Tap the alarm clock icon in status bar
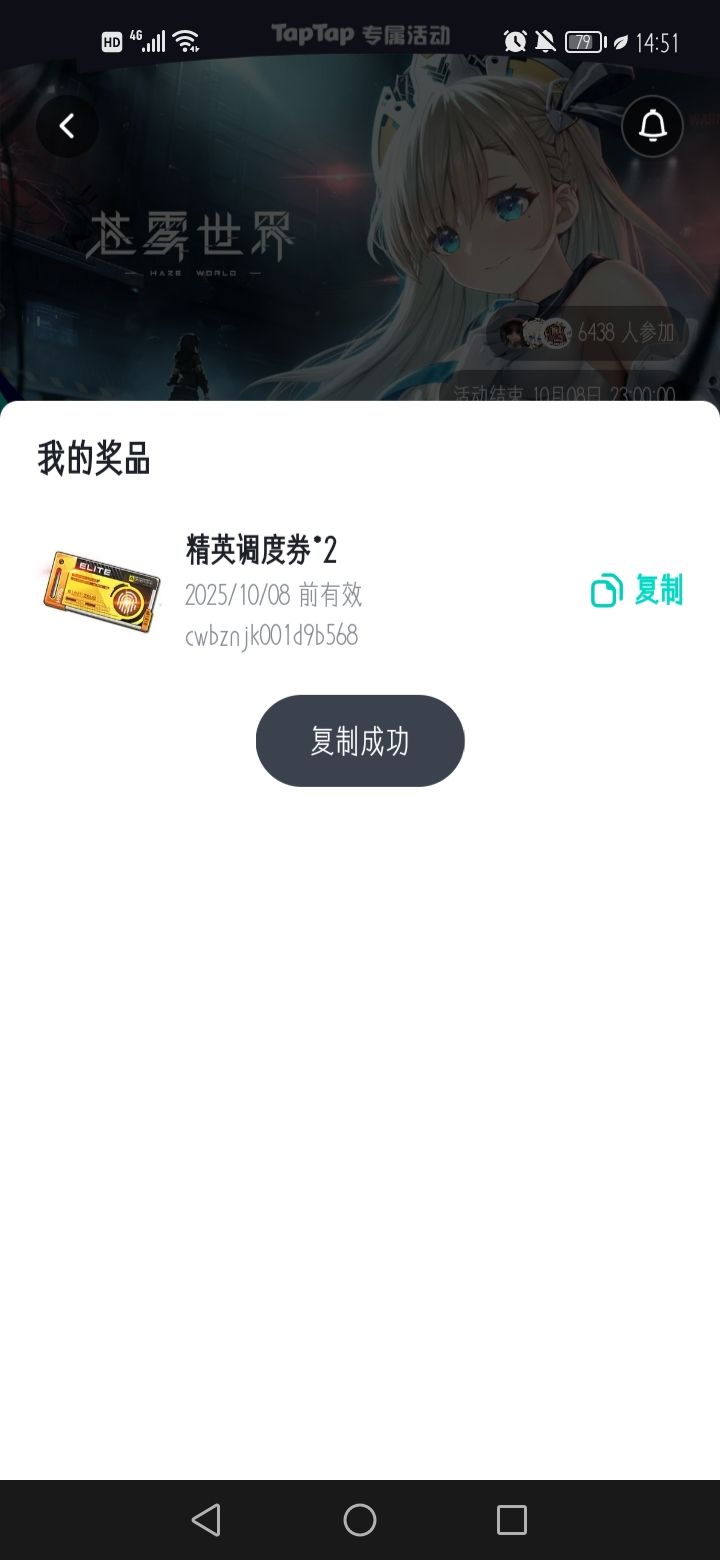The height and width of the screenshot is (1560, 720). tap(514, 41)
